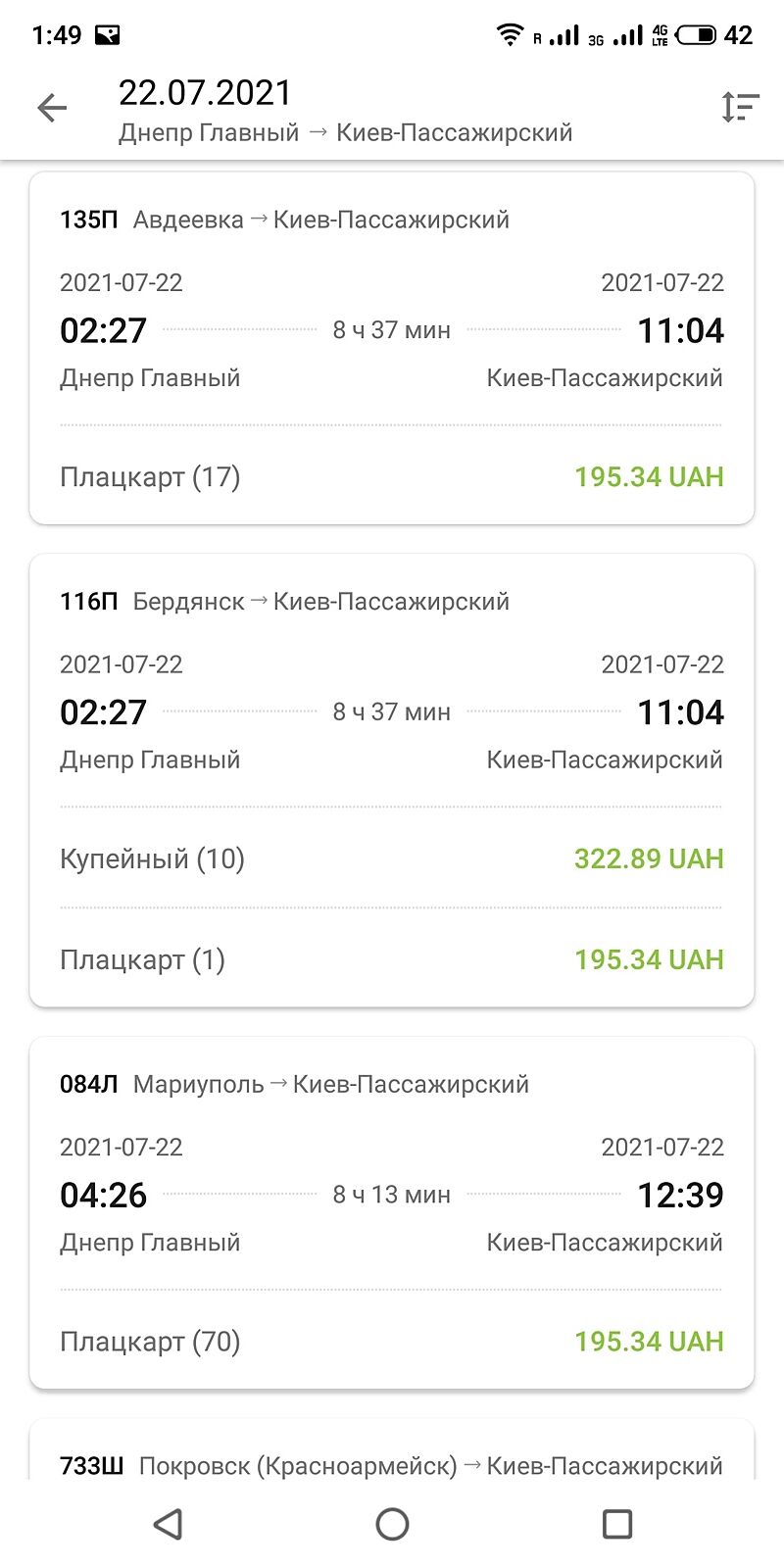Open the sort options icon
Image resolution: width=784 pixels, height=1568 pixels.
(740, 108)
